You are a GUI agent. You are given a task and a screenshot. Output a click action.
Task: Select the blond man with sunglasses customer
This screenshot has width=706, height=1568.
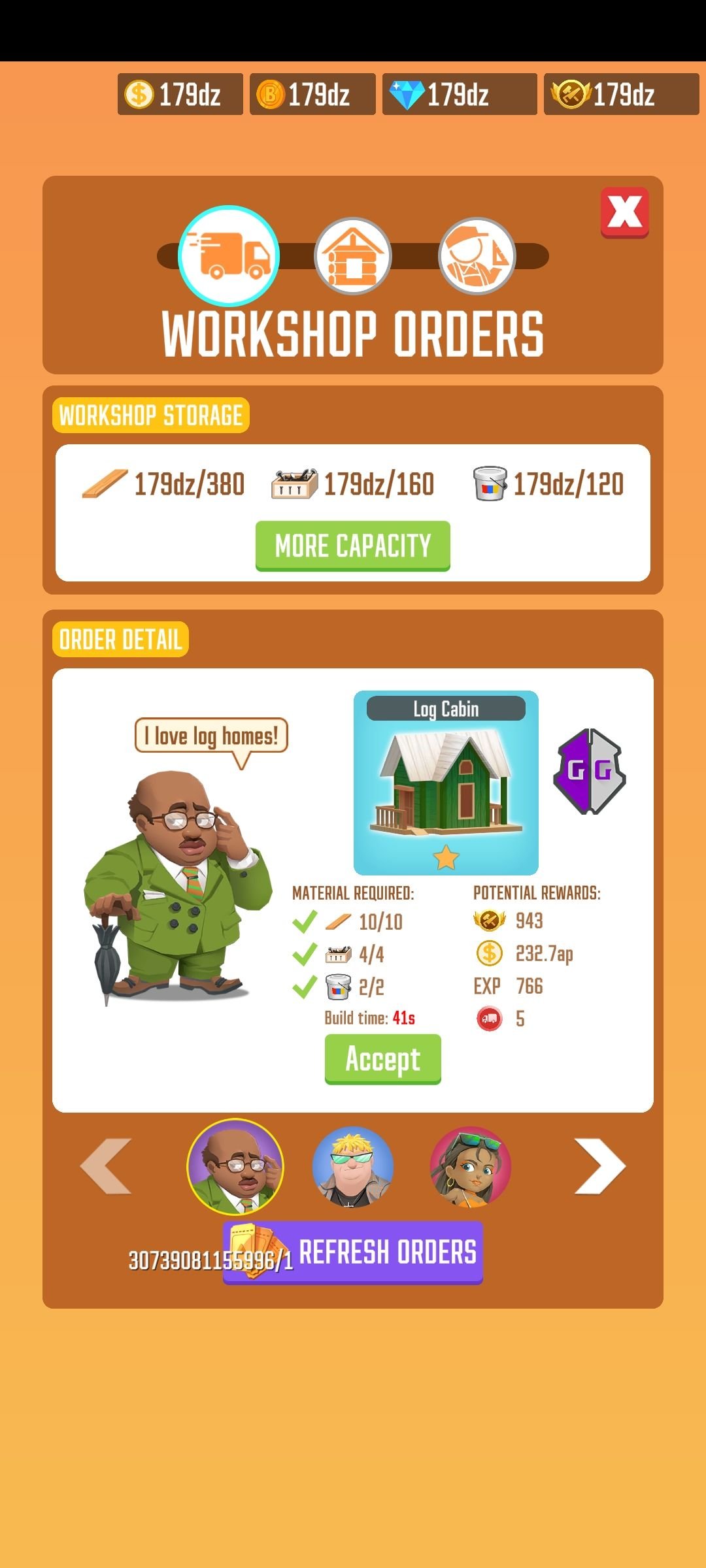coord(353,1167)
